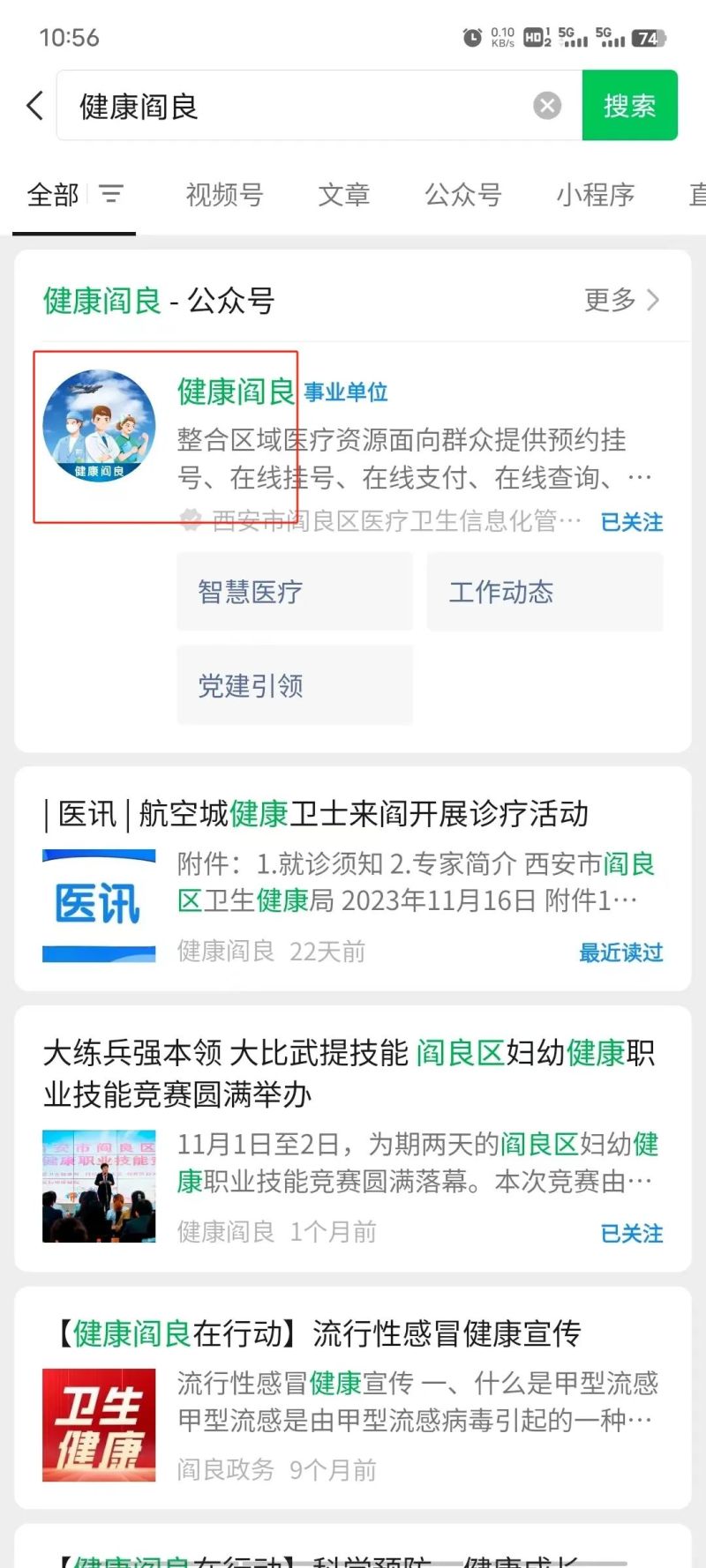This screenshot has height=1568, width=706.
Task: Open the 小程序 tab
Action: (x=595, y=194)
